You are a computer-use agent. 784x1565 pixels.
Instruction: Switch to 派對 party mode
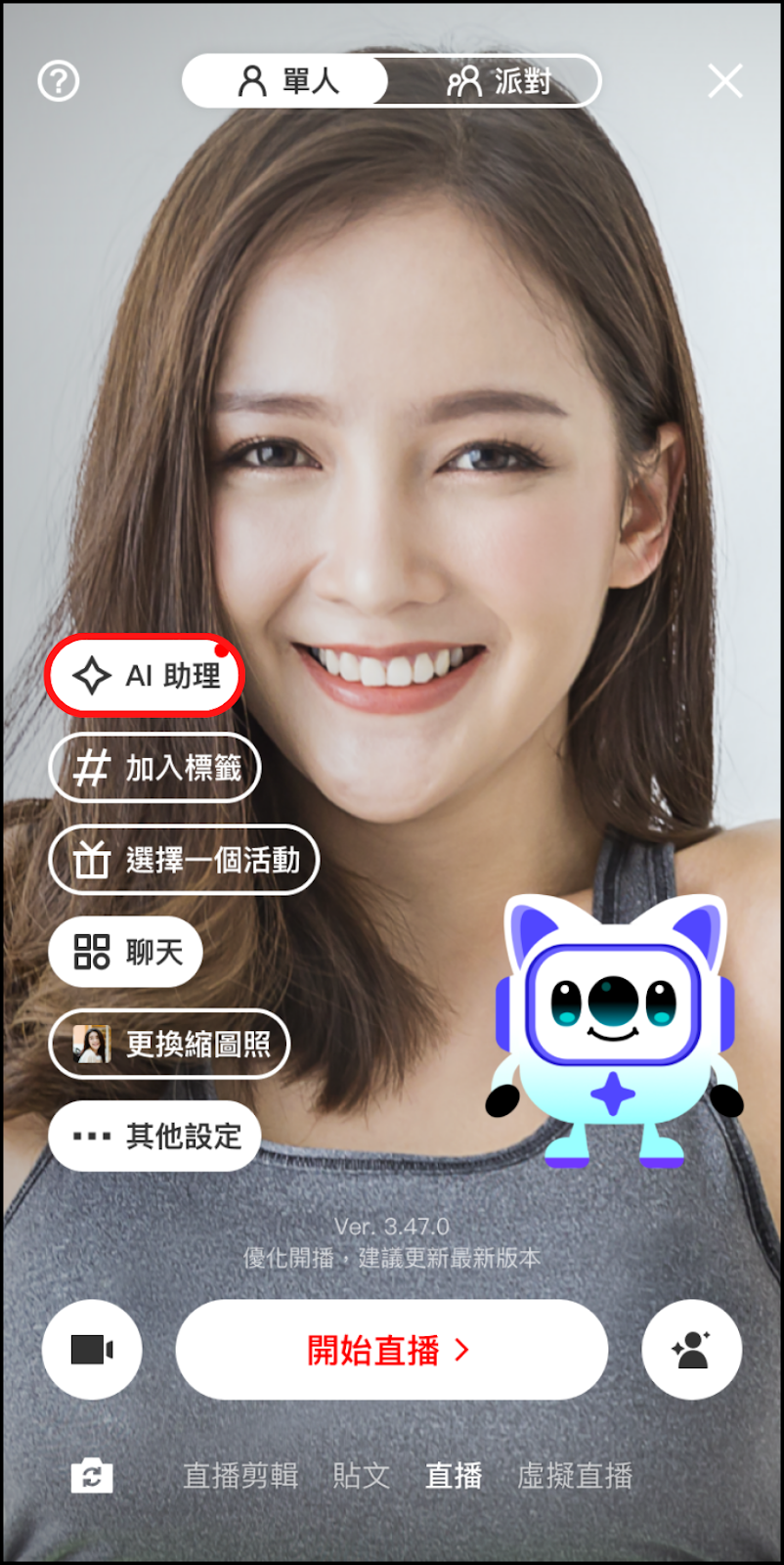point(499,81)
